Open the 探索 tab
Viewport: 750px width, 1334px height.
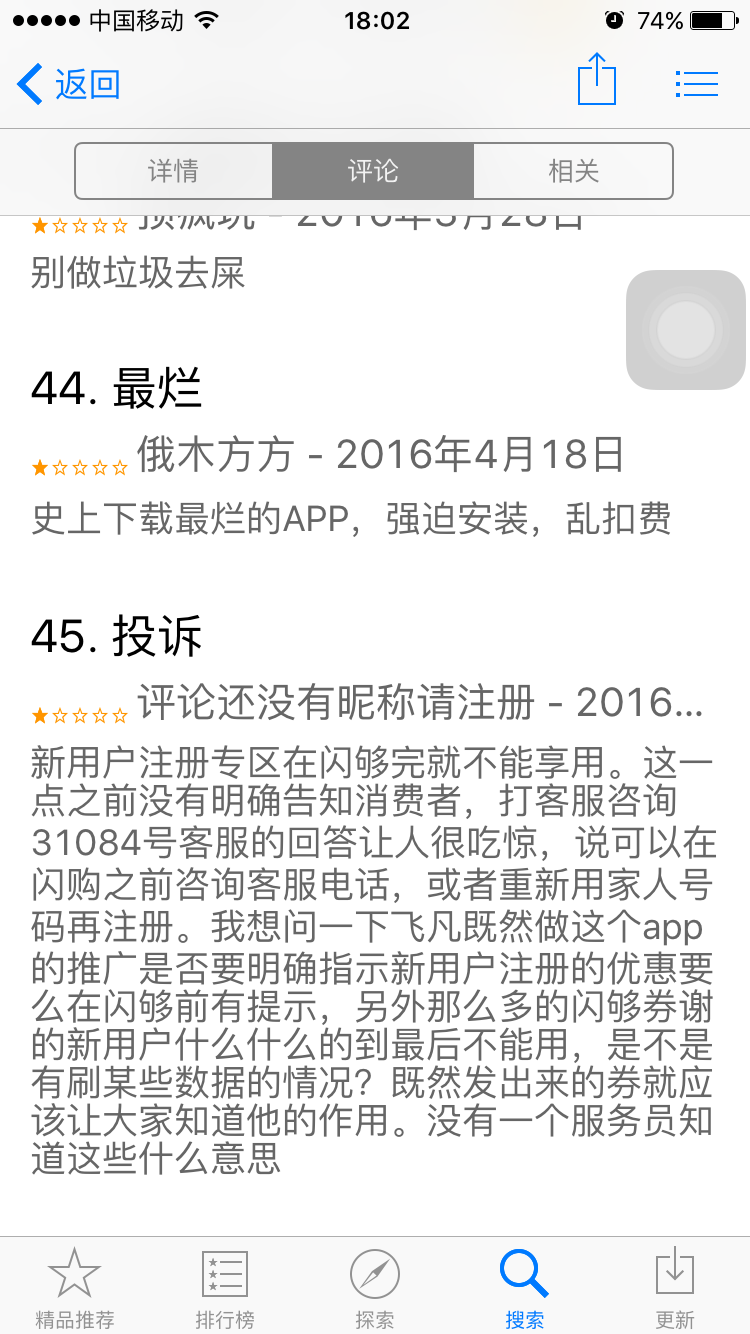coord(375,1288)
